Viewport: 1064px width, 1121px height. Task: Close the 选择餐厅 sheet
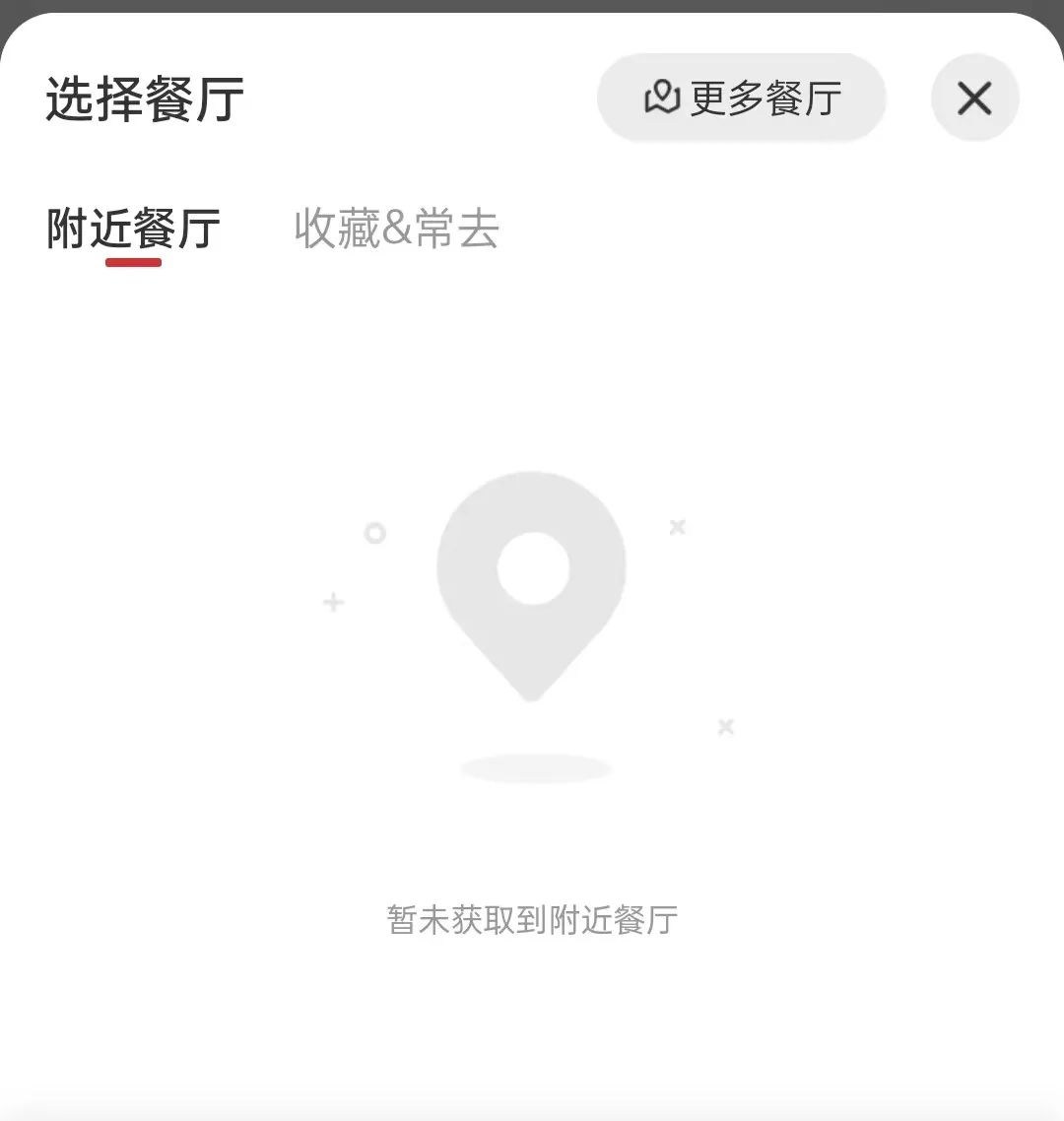pyautogui.click(x=974, y=99)
